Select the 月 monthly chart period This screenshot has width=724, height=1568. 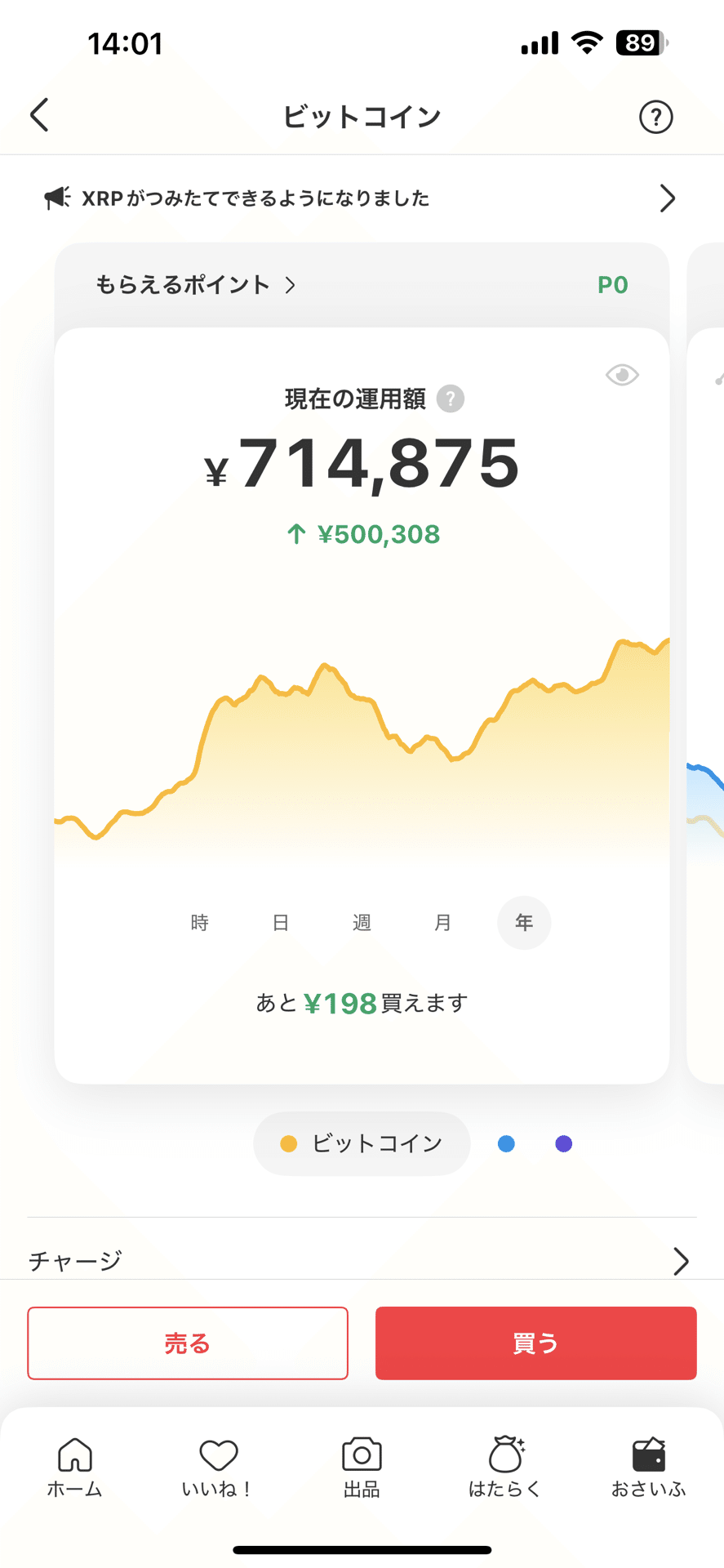tap(443, 922)
